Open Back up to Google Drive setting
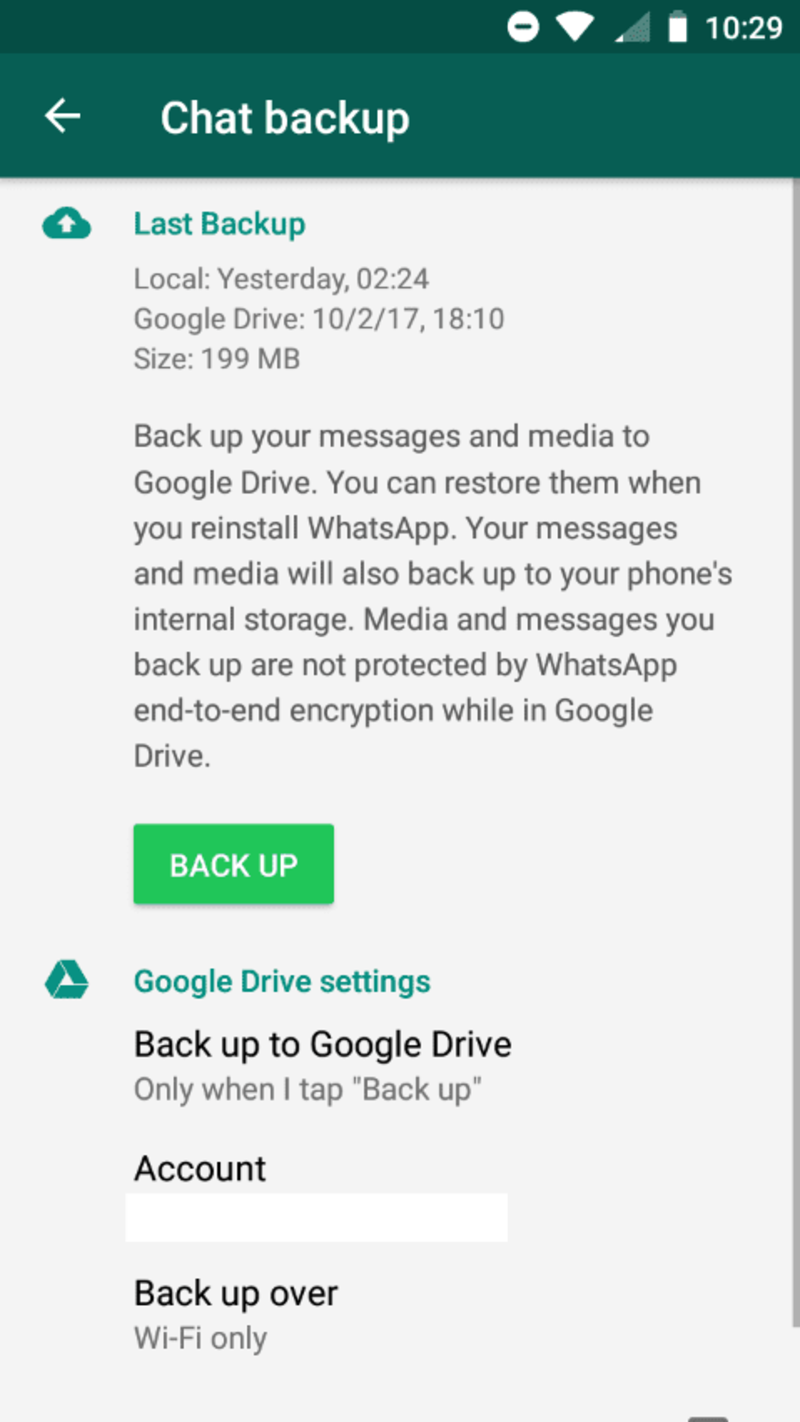The height and width of the screenshot is (1422, 800). click(322, 1064)
